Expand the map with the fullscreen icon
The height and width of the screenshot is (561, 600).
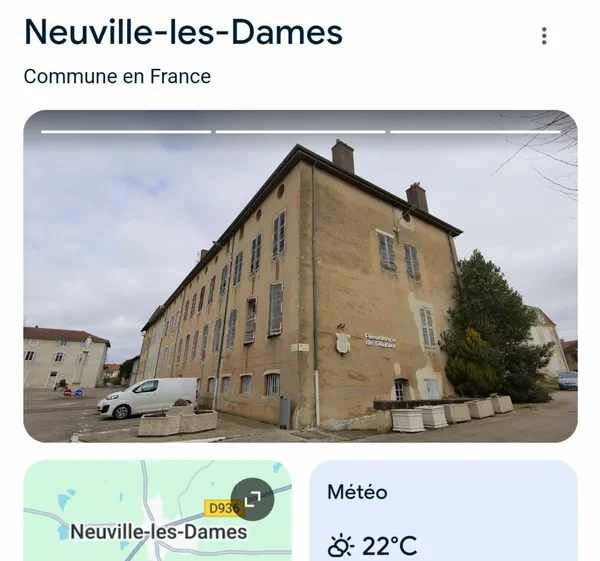point(252,499)
